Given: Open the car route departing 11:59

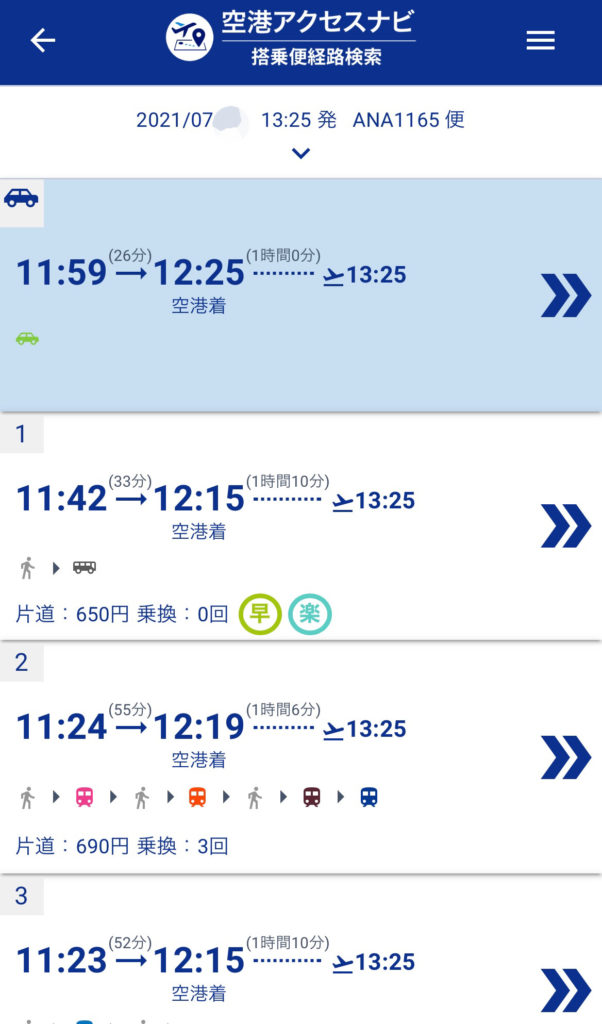Looking at the screenshot, I should point(565,294).
